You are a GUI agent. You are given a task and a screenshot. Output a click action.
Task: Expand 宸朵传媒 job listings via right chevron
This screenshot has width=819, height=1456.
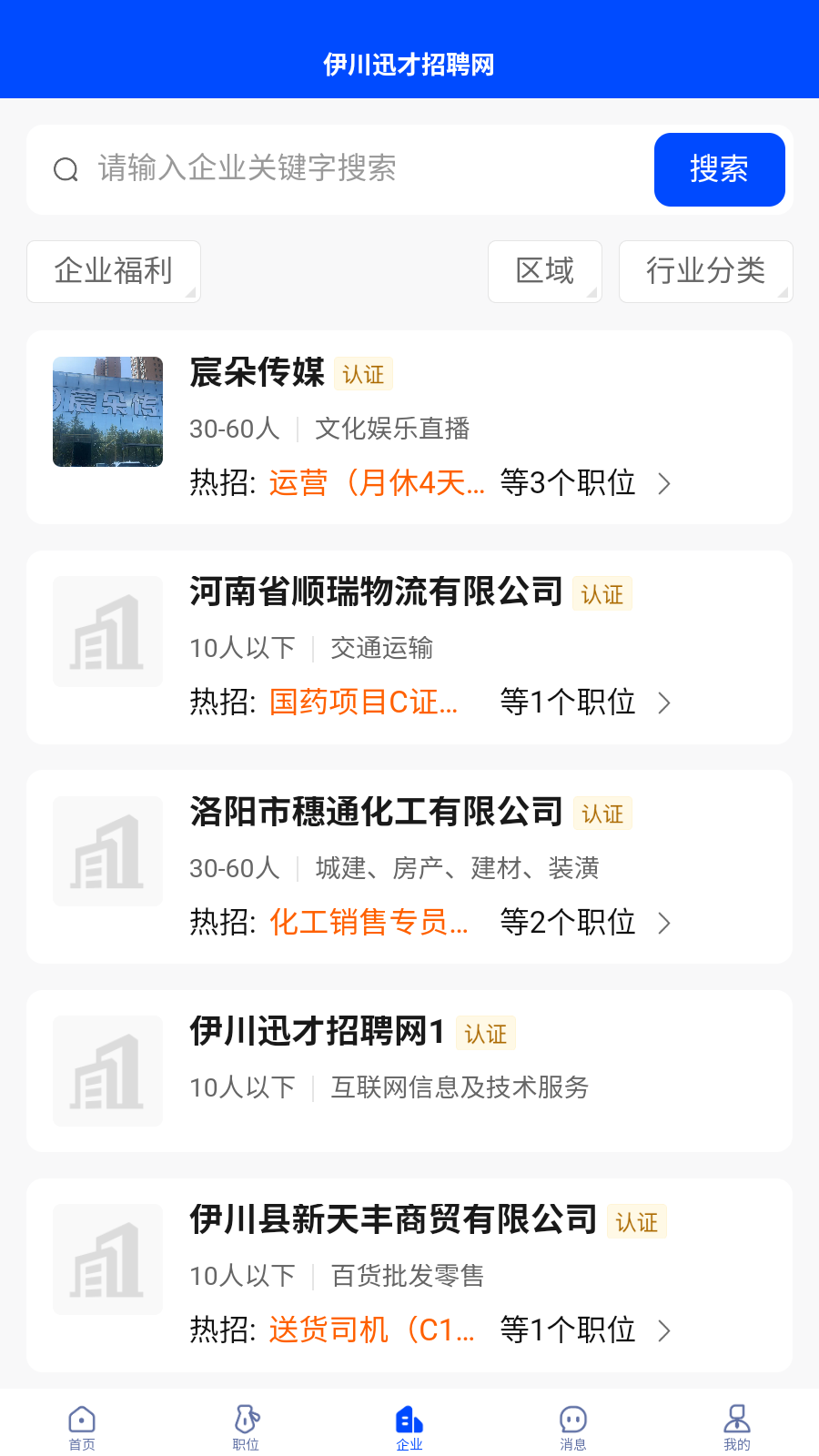[x=664, y=484]
